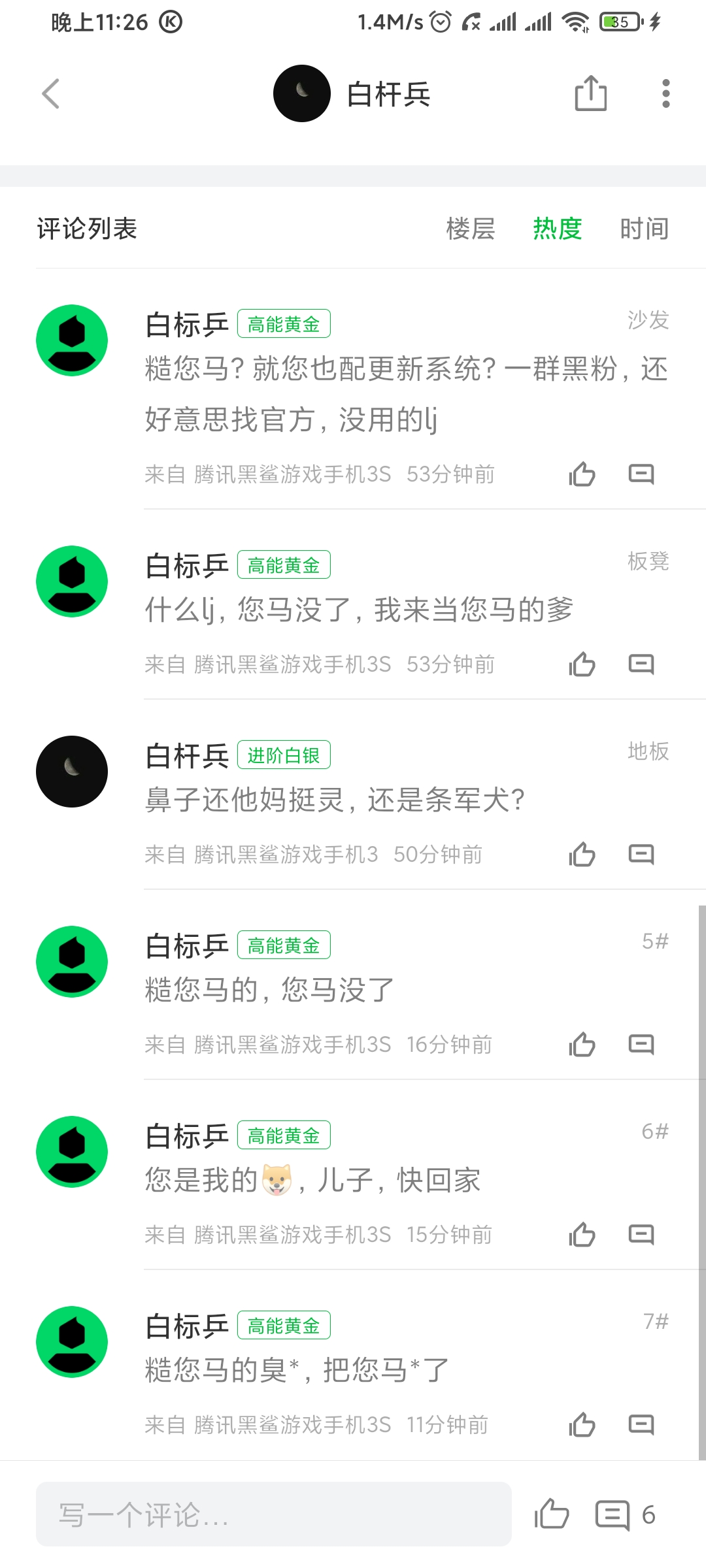Sort comments by 热度
This screenshot has height=1568, width=706.
click(x=557, y=229)
